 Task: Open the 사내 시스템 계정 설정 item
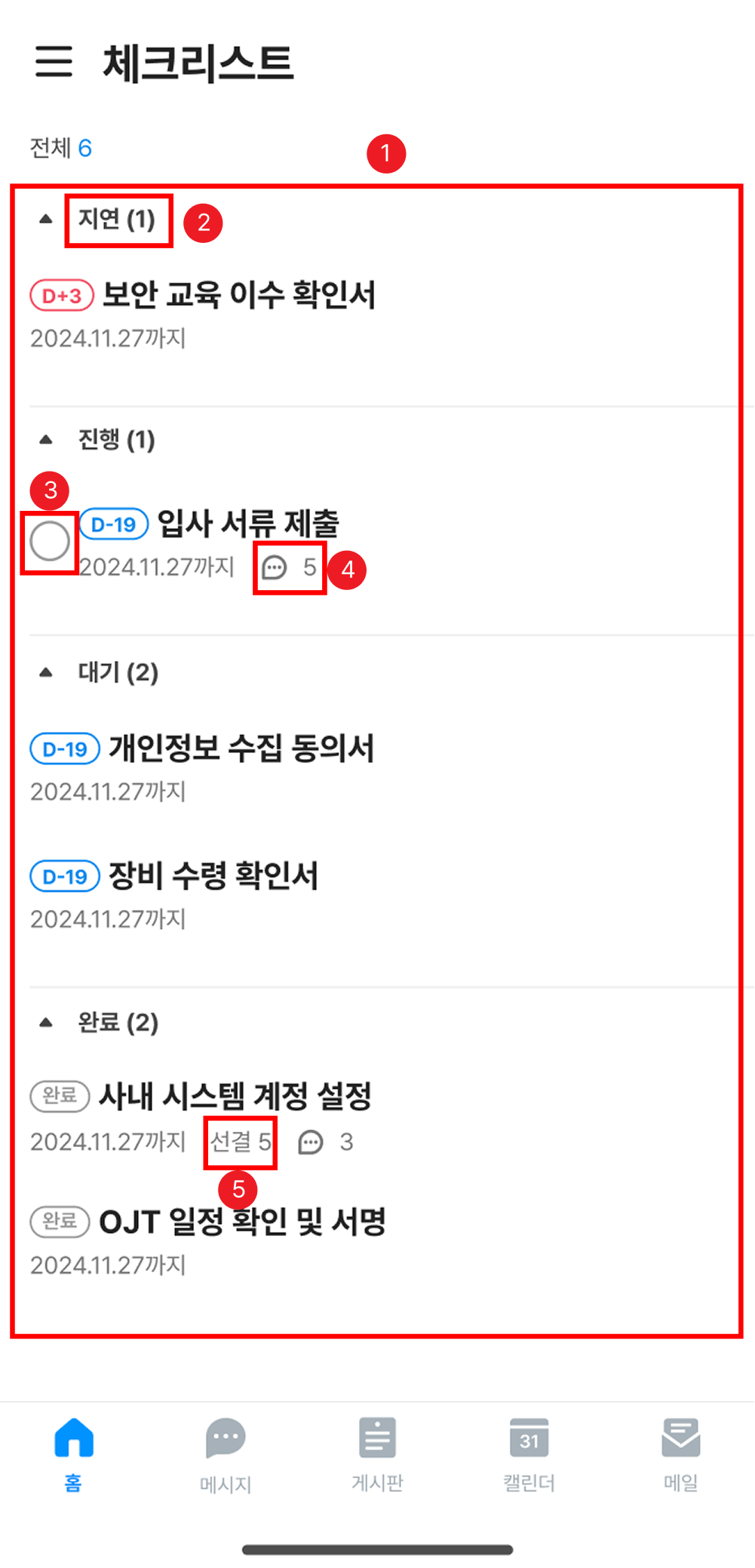pyautogui.click(x=235, y=1096)
